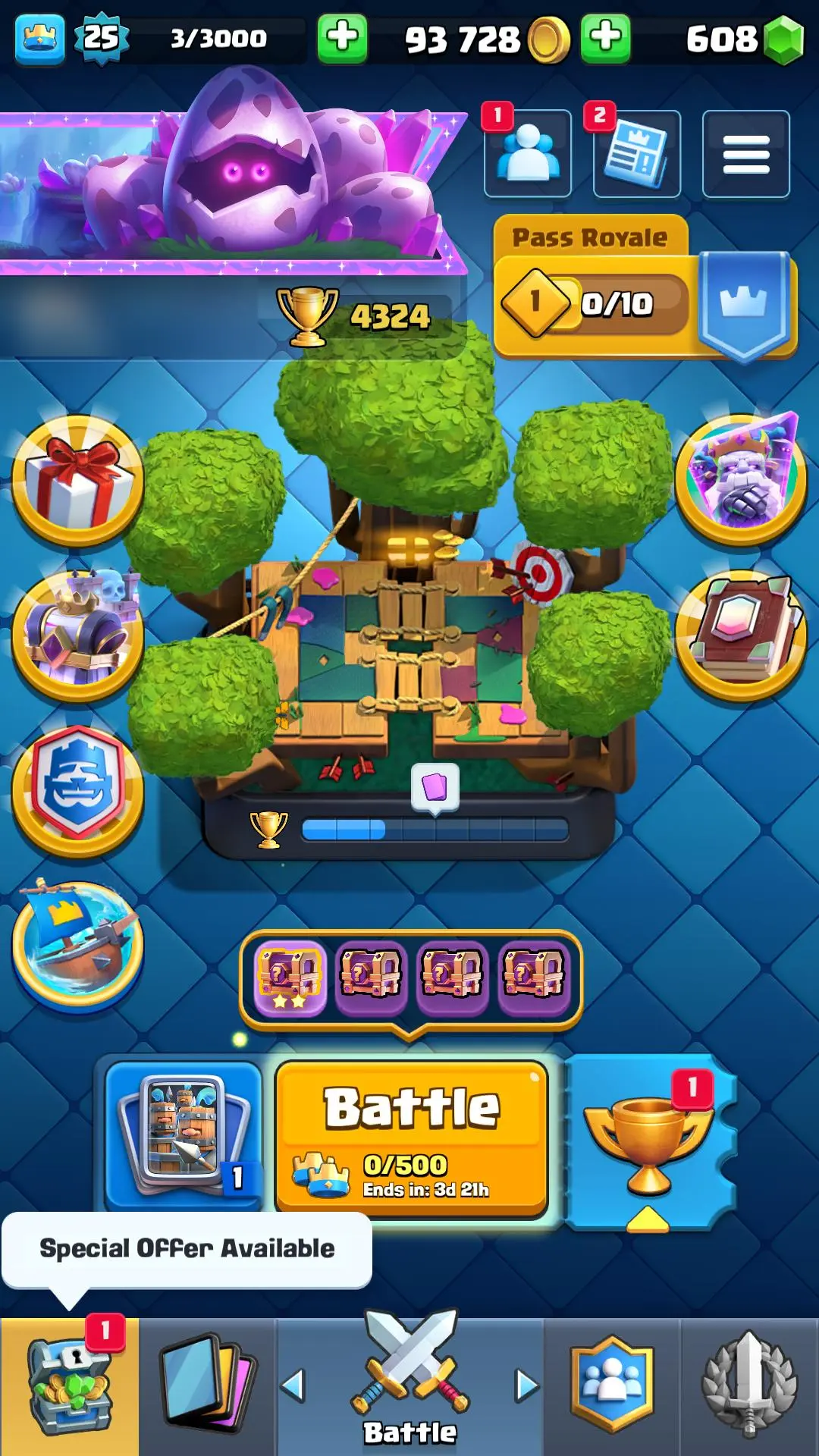This screenshot has height=1456, width=819.
Task: Open the Clan Wars boat icon
Action: point(77,944)
